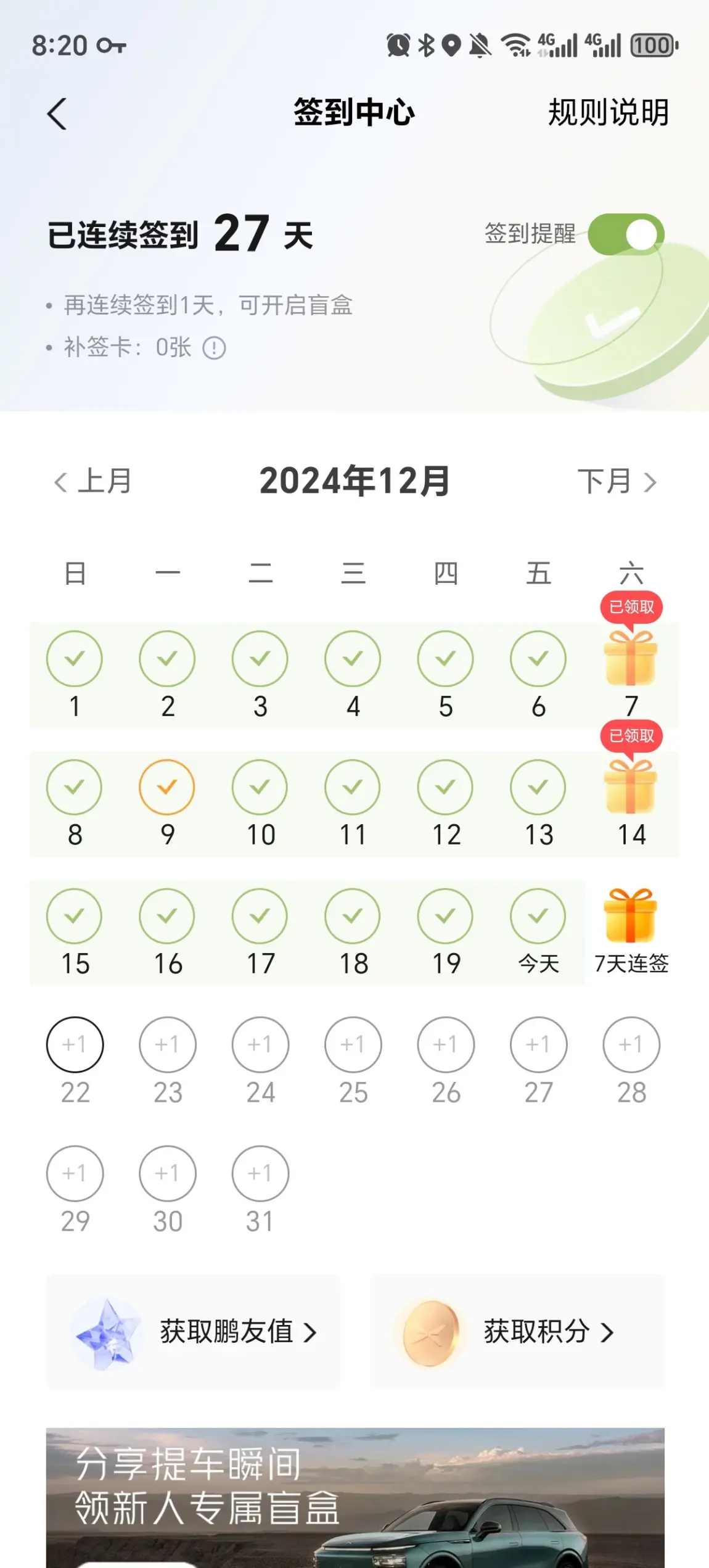Open 获取积分

(x=517, y=1332)
